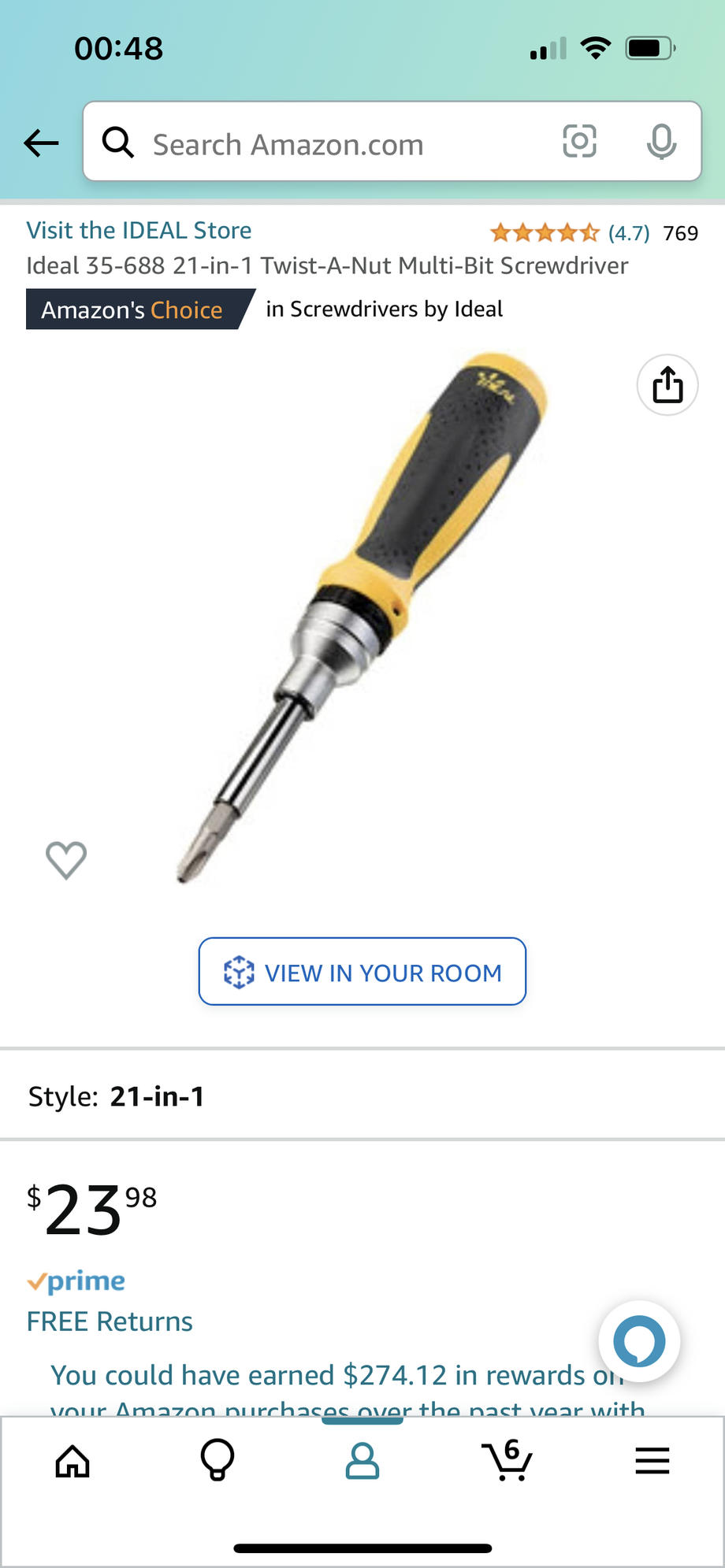This screenshot has width=725, height=1568.
Task: Share this screwdriver product
Action: coord(667,385)
